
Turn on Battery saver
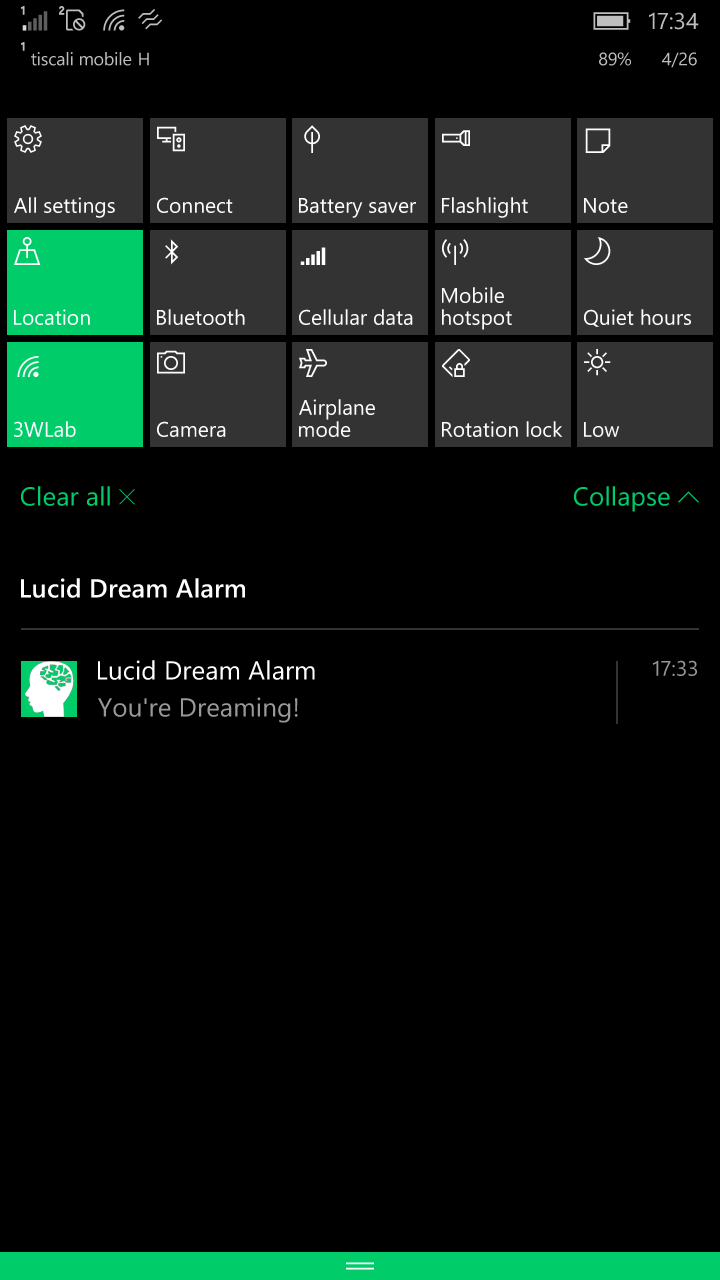coord(360,170)
